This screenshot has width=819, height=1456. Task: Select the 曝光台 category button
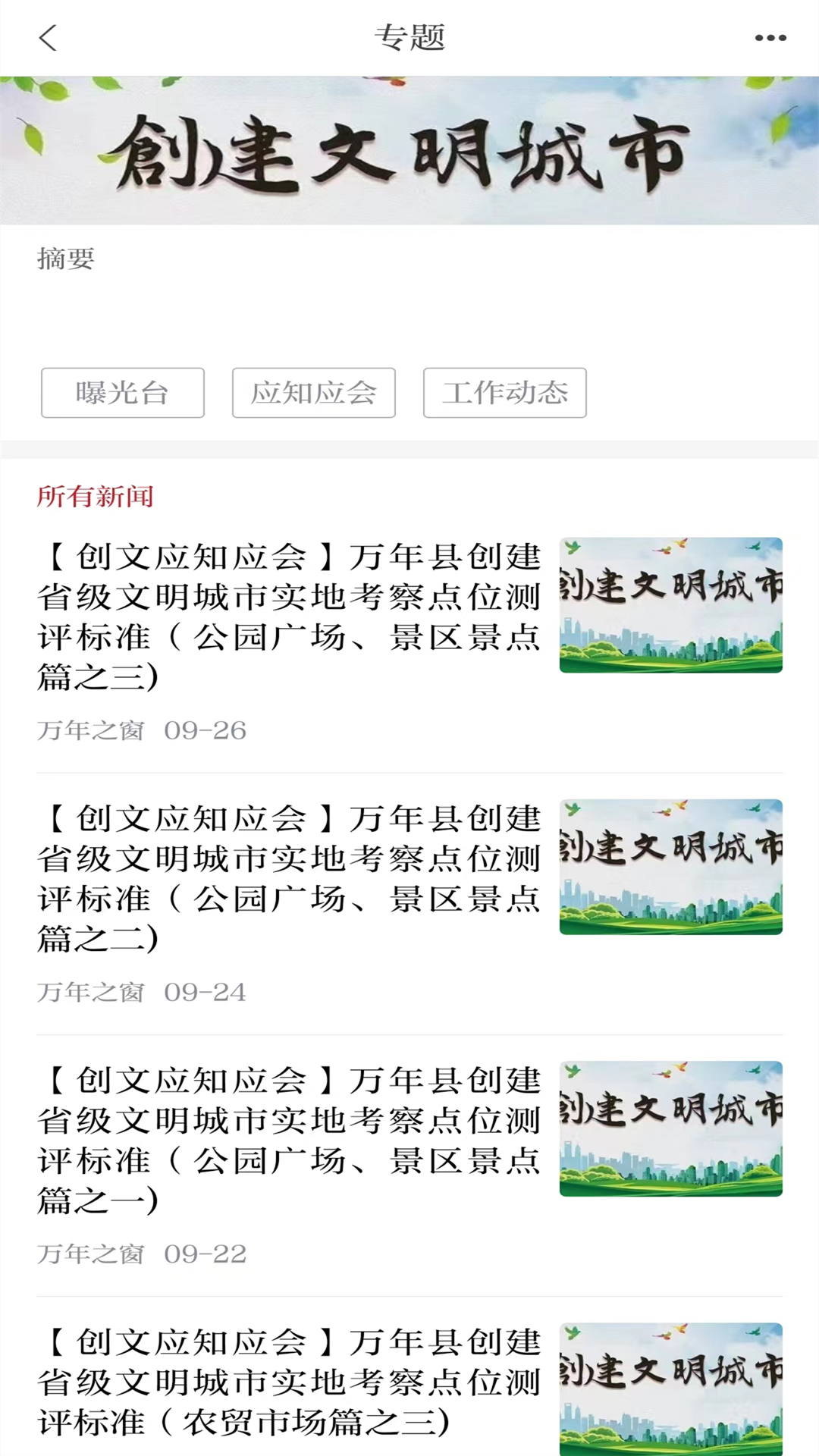pos(121,392)
